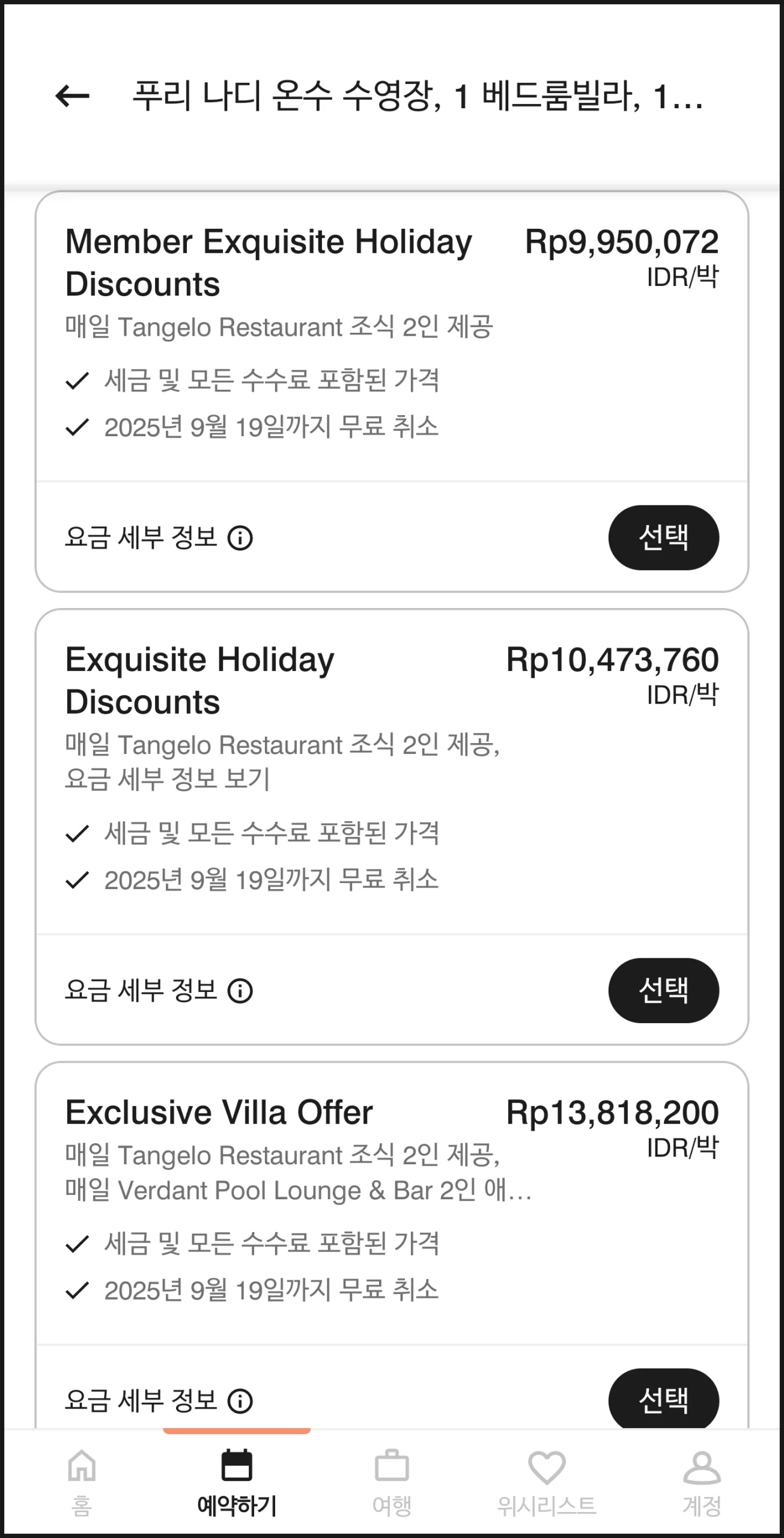Switch to the 홈 tab
This screenshot has height=1538, width=784.
coord(82,1482)
